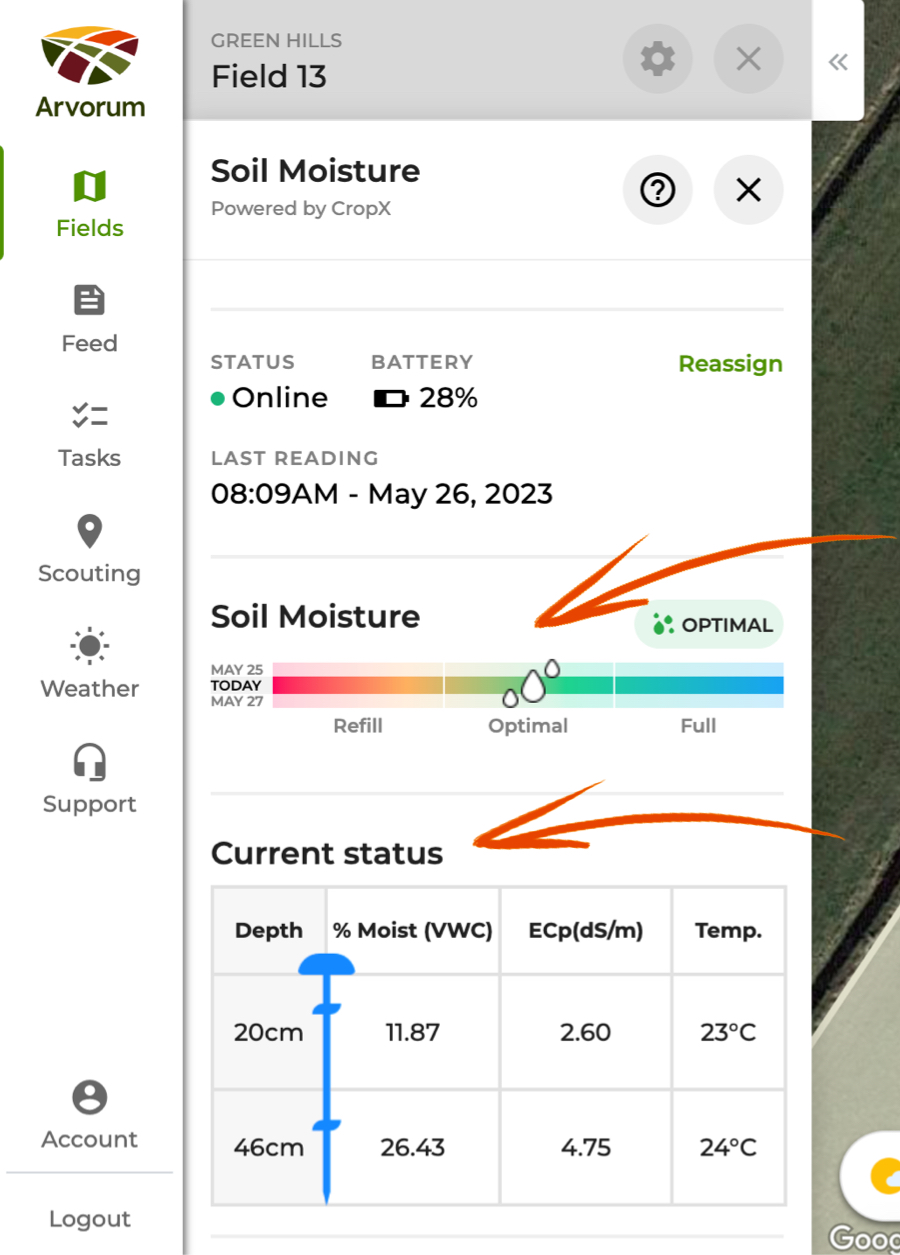The width and height of the screenshot is (900, 1255).
Task: Open Soil Moisture help
Action: point(657,189)
